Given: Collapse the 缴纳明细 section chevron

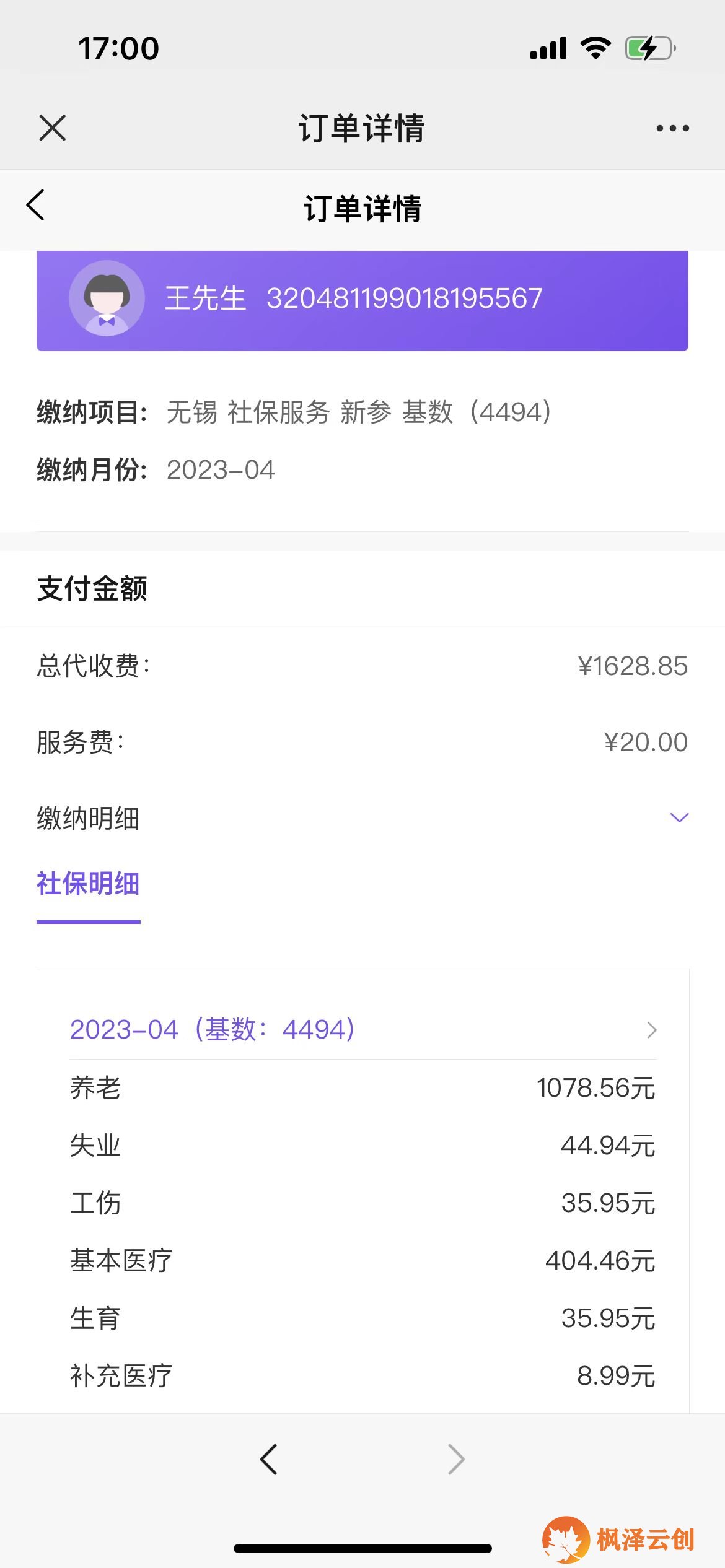Looking at the screenshot, I should 679,818.
